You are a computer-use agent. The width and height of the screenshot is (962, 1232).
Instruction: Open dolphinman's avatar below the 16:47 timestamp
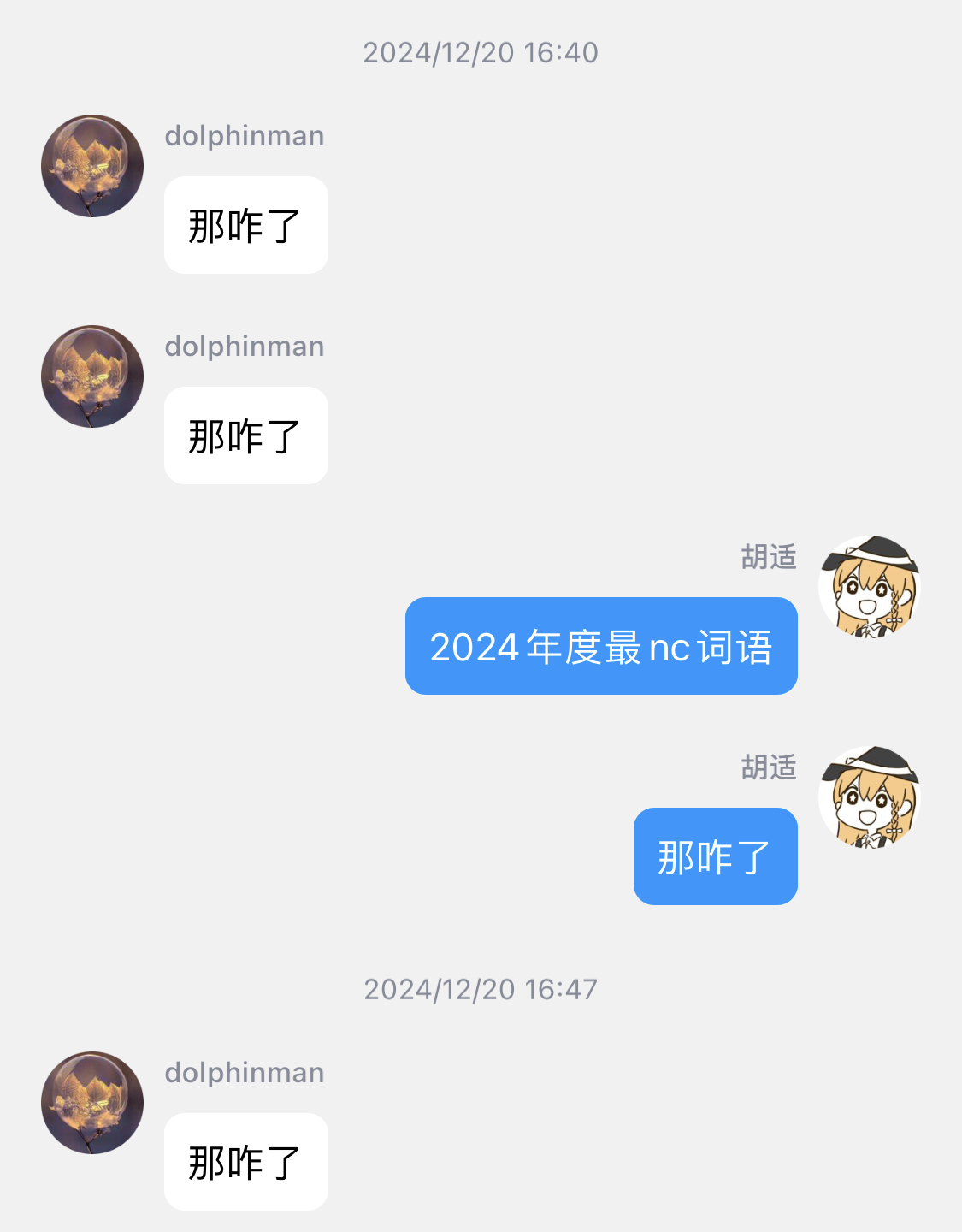point(92,1102)
